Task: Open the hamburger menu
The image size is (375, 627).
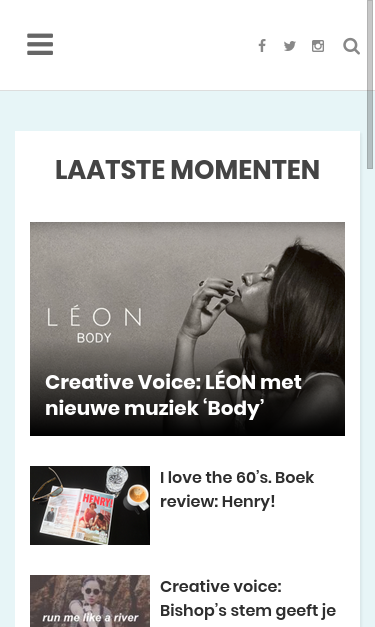Action: pos(40,44)
